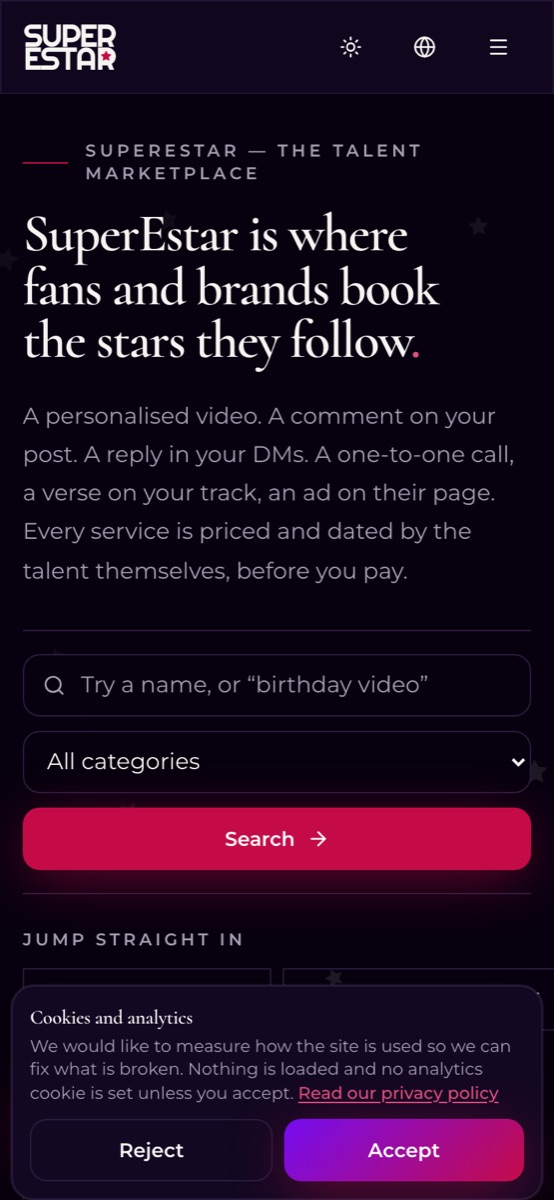The width and height of the screenshot is (554, 1200).
Task: Read our privacy policy link
Action: coord(398,1093)
